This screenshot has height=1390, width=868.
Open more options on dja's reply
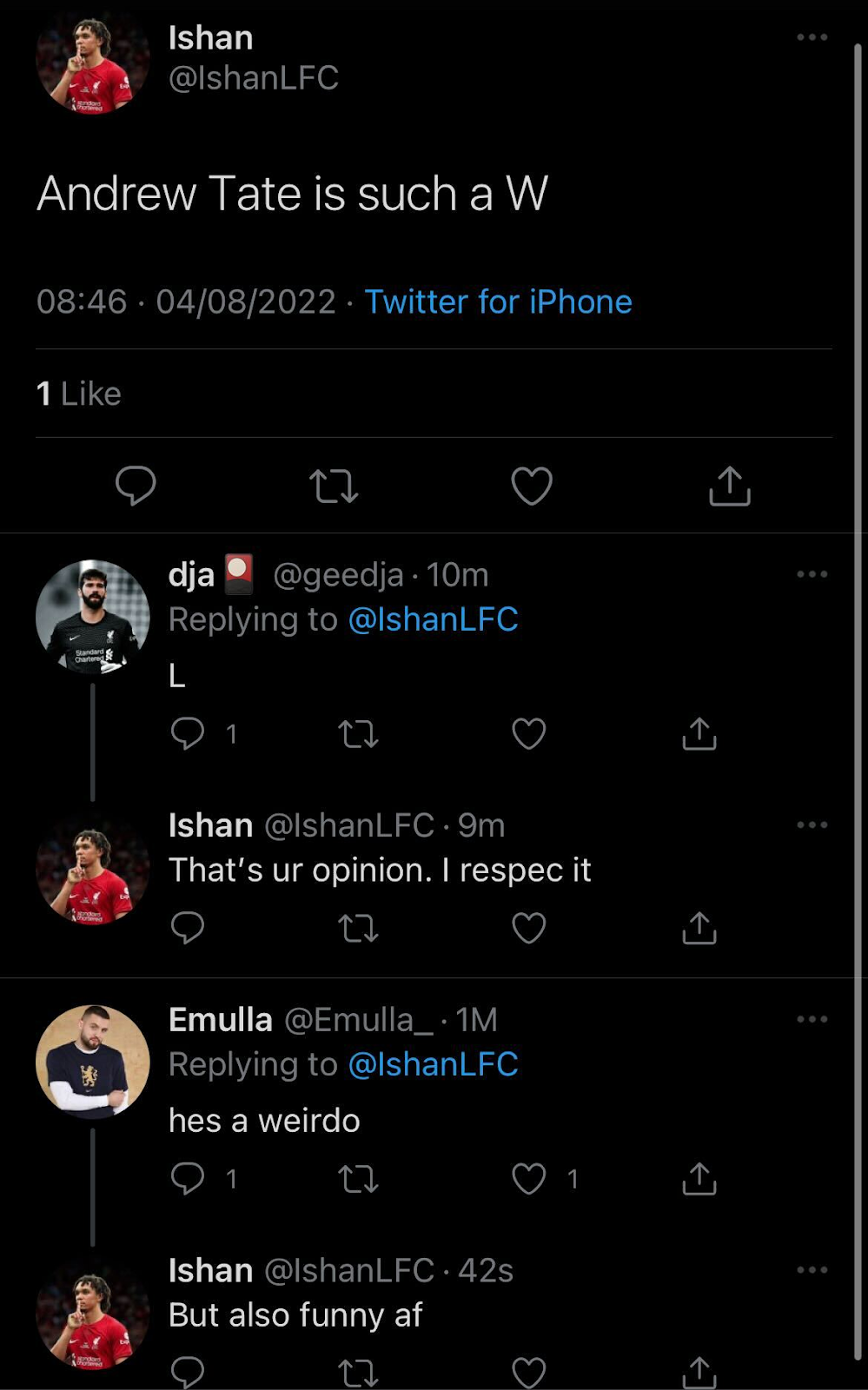click(x=812, y=574)
